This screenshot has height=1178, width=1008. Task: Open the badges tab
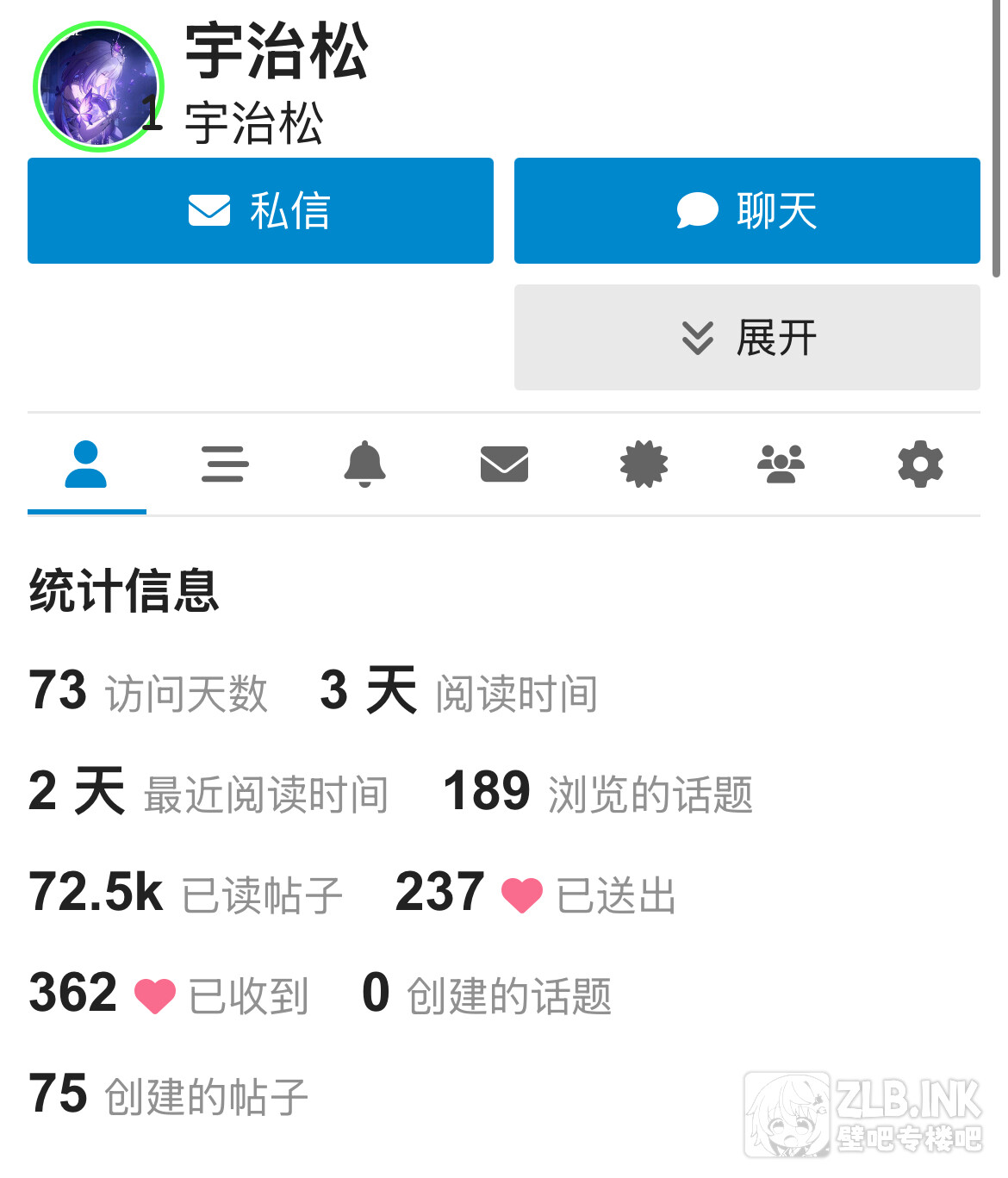[644, 464]
